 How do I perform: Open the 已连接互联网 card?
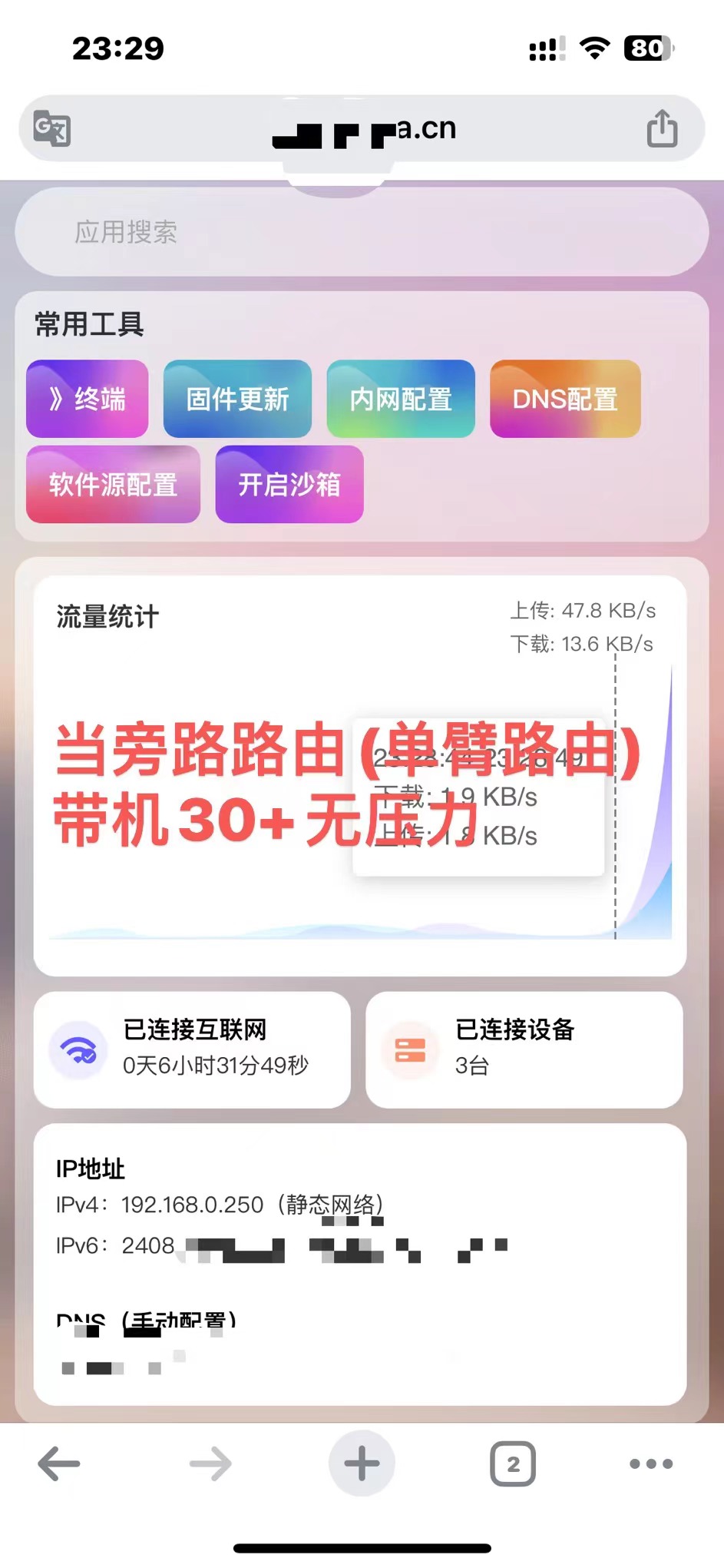coord(192,1049)
